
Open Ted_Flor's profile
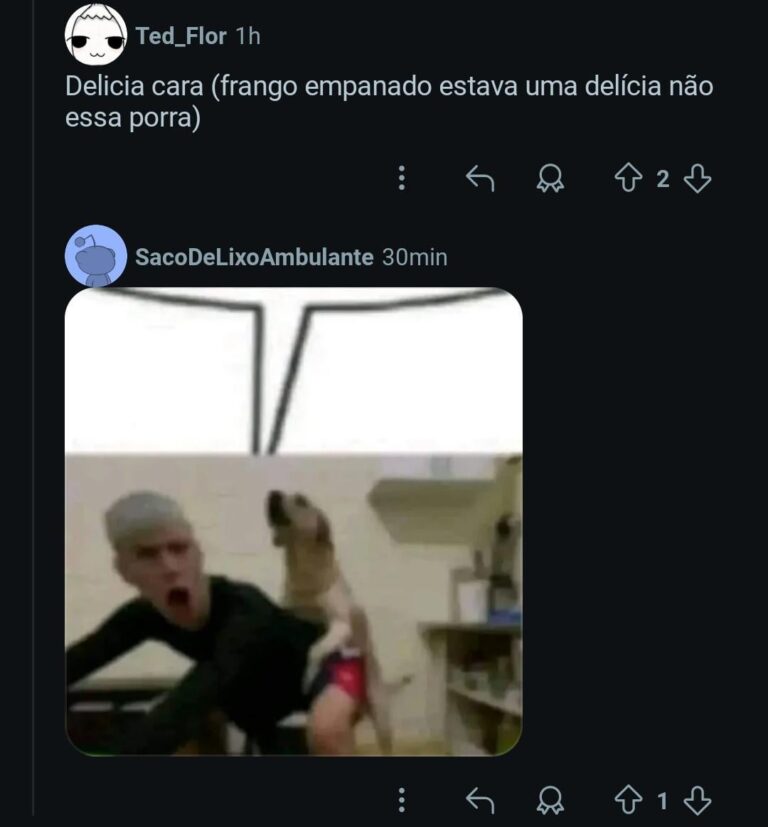tap(181, 36)
